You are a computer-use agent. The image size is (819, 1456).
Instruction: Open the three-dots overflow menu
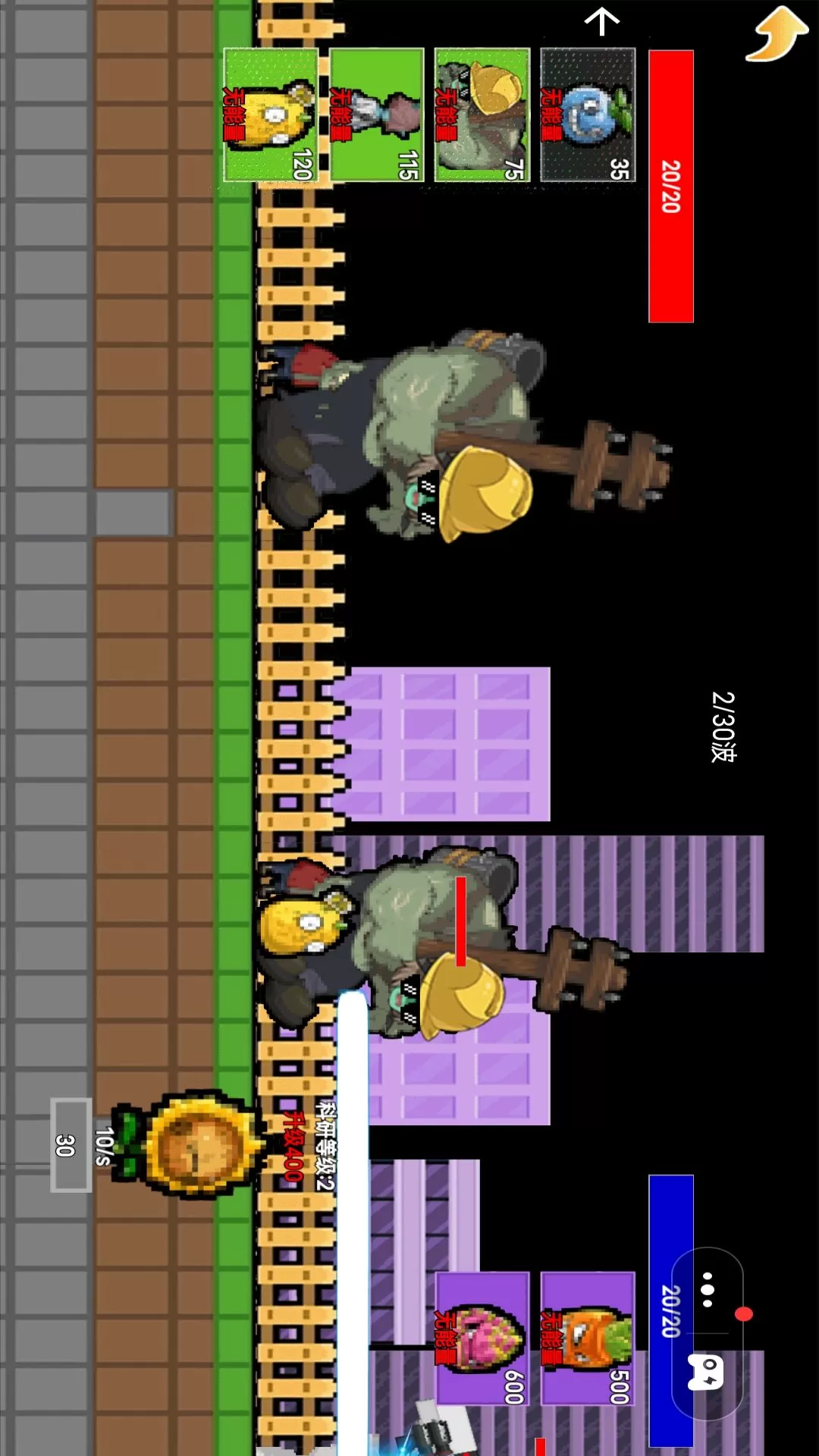coord(708,1289)
